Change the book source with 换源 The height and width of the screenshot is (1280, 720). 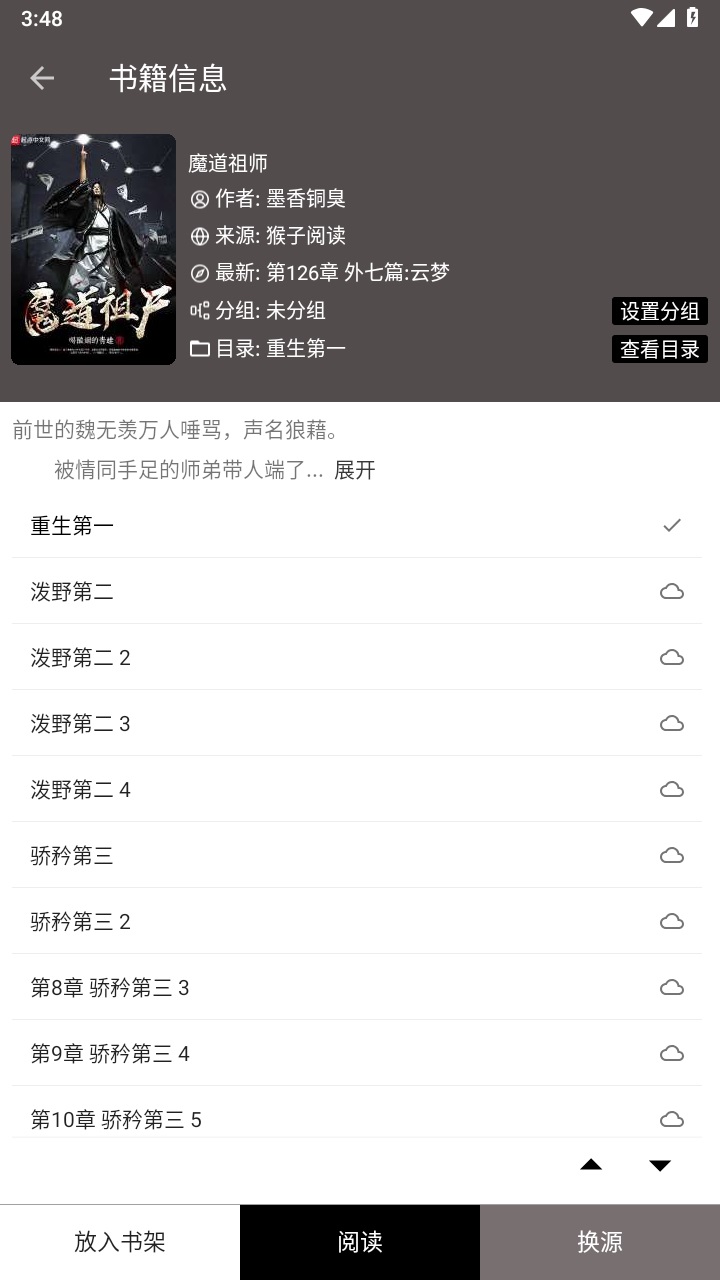point(600,1242)
